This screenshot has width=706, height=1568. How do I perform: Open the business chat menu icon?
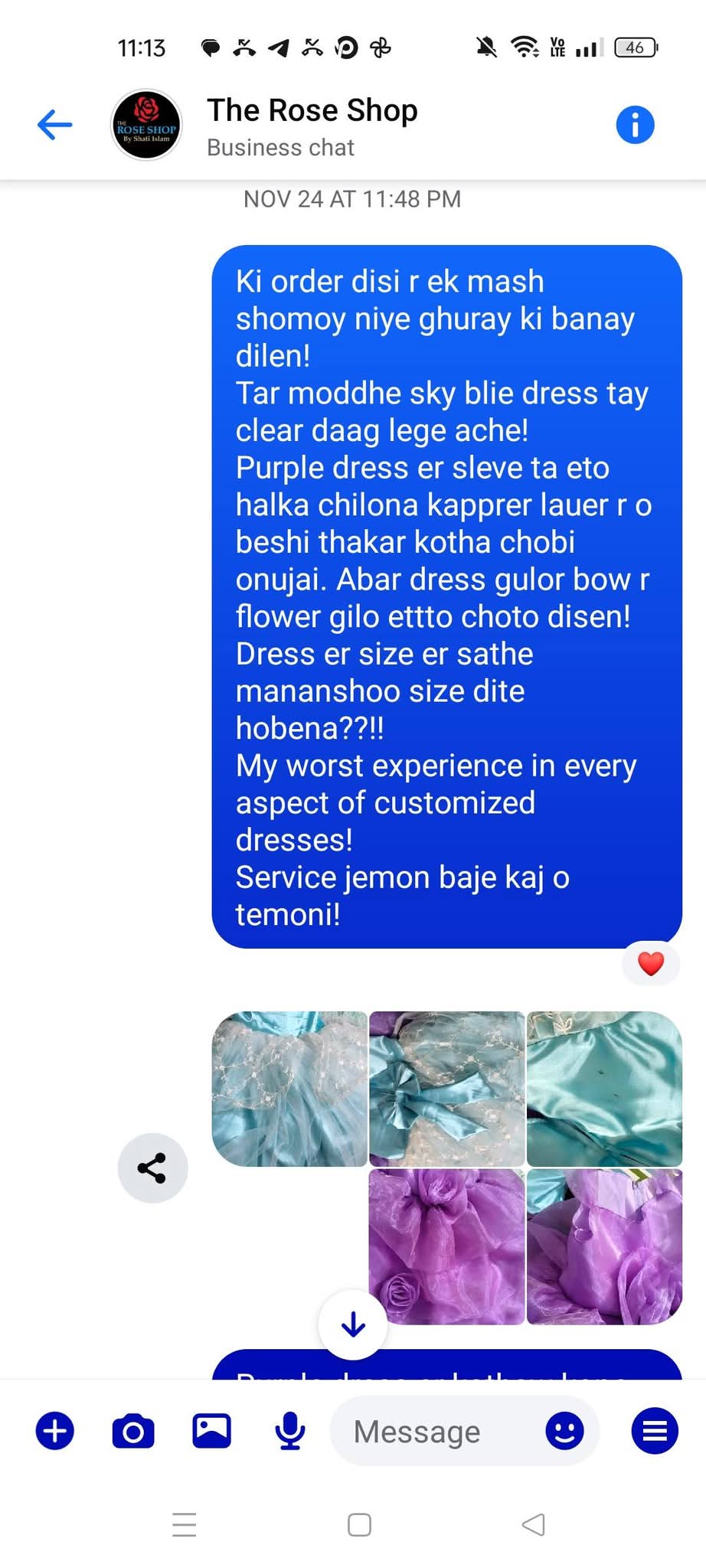click(x=655, y=1430)
